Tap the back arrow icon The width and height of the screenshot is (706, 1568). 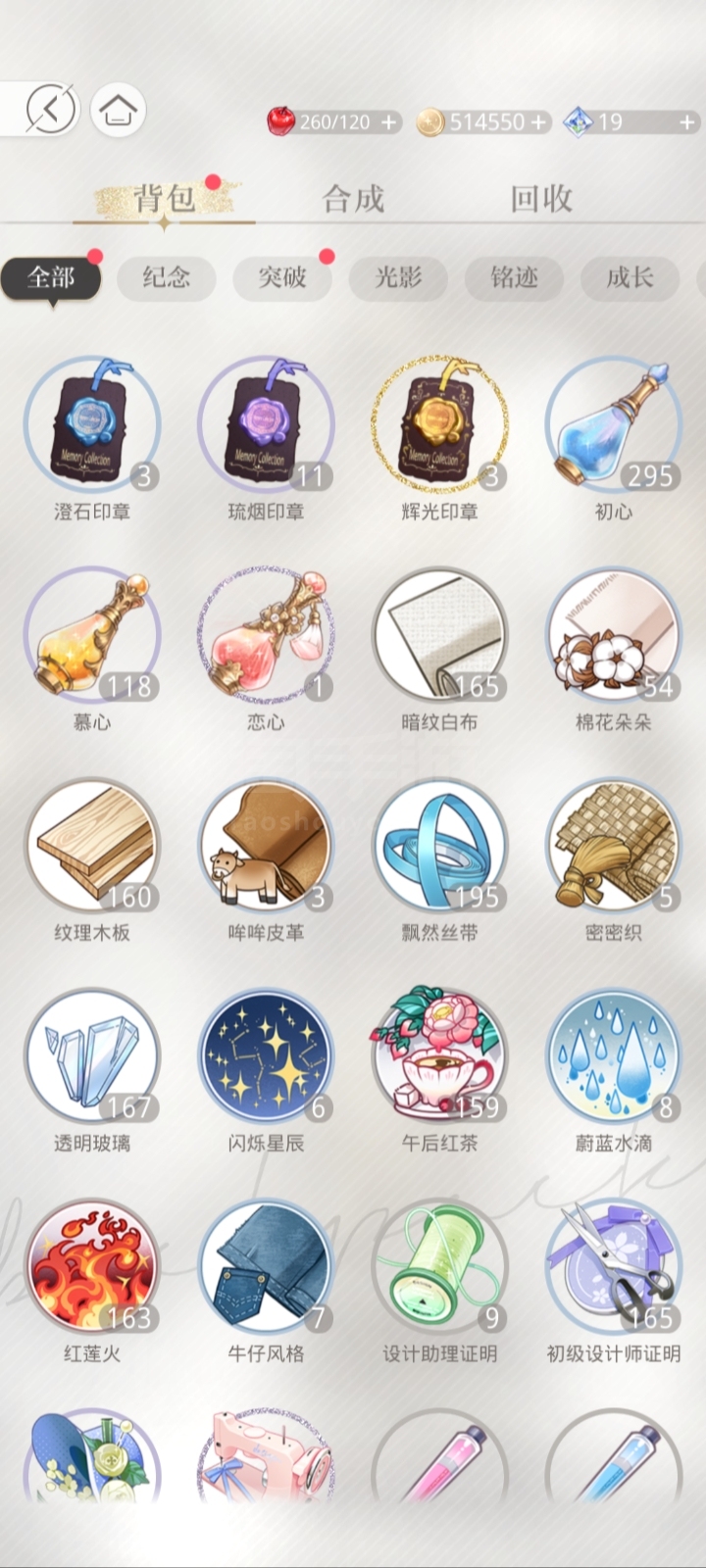tap(51, 110)
